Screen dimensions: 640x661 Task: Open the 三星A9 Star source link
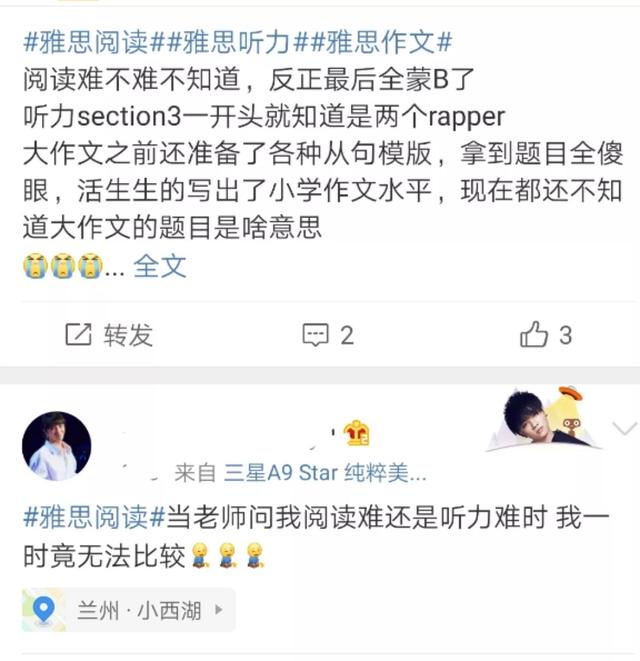324,472
